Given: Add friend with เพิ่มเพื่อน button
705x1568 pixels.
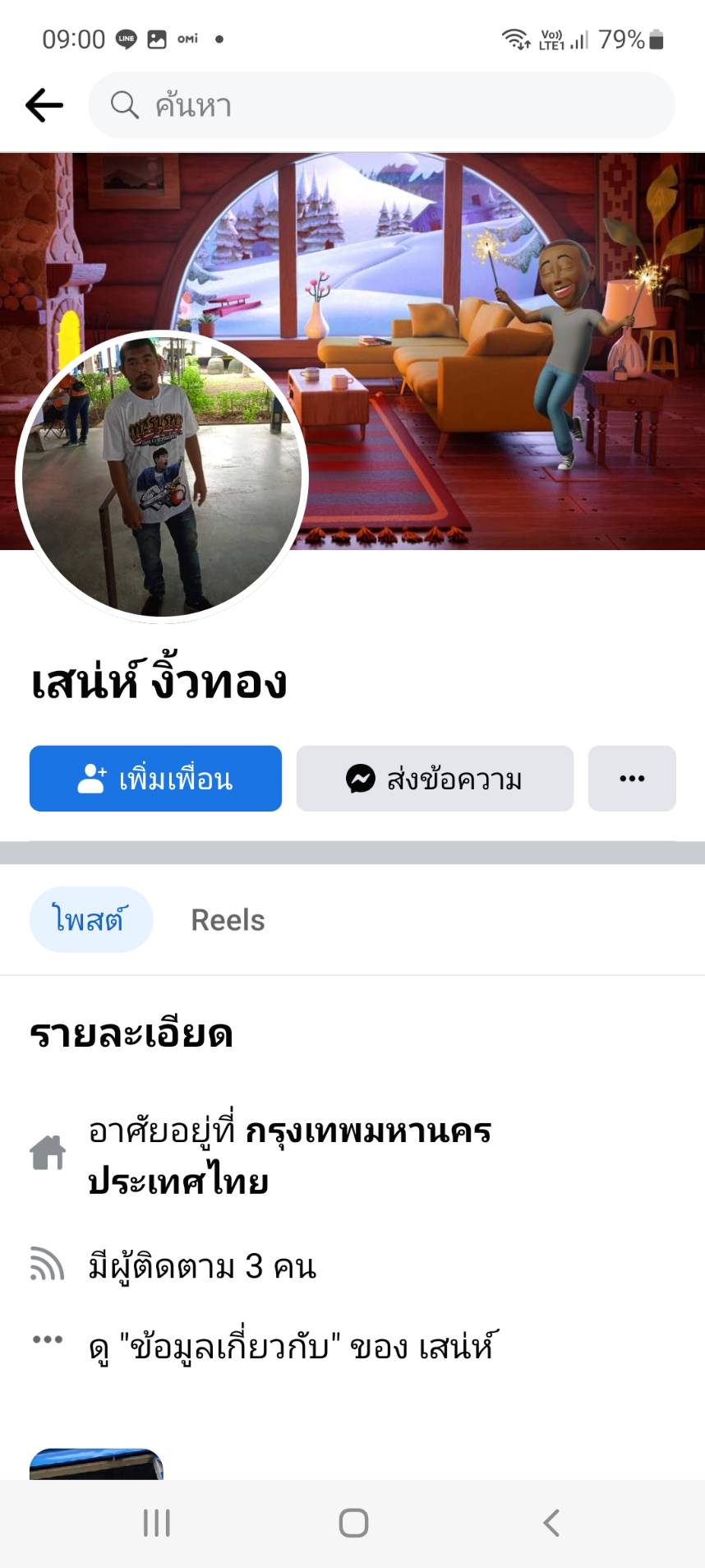Looking at the screenshot, I should (155, 779).
